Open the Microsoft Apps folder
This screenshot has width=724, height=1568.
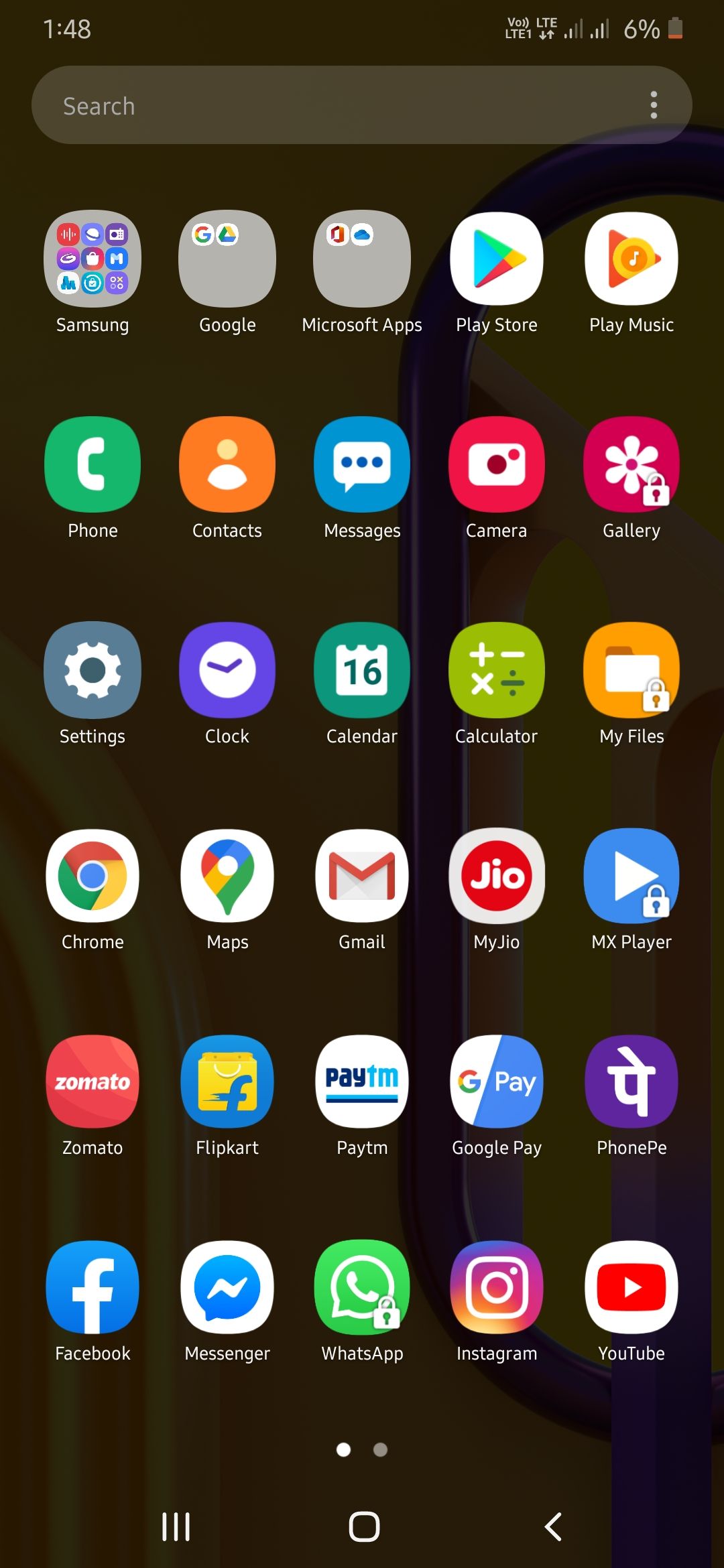click(x=362, y=259)
